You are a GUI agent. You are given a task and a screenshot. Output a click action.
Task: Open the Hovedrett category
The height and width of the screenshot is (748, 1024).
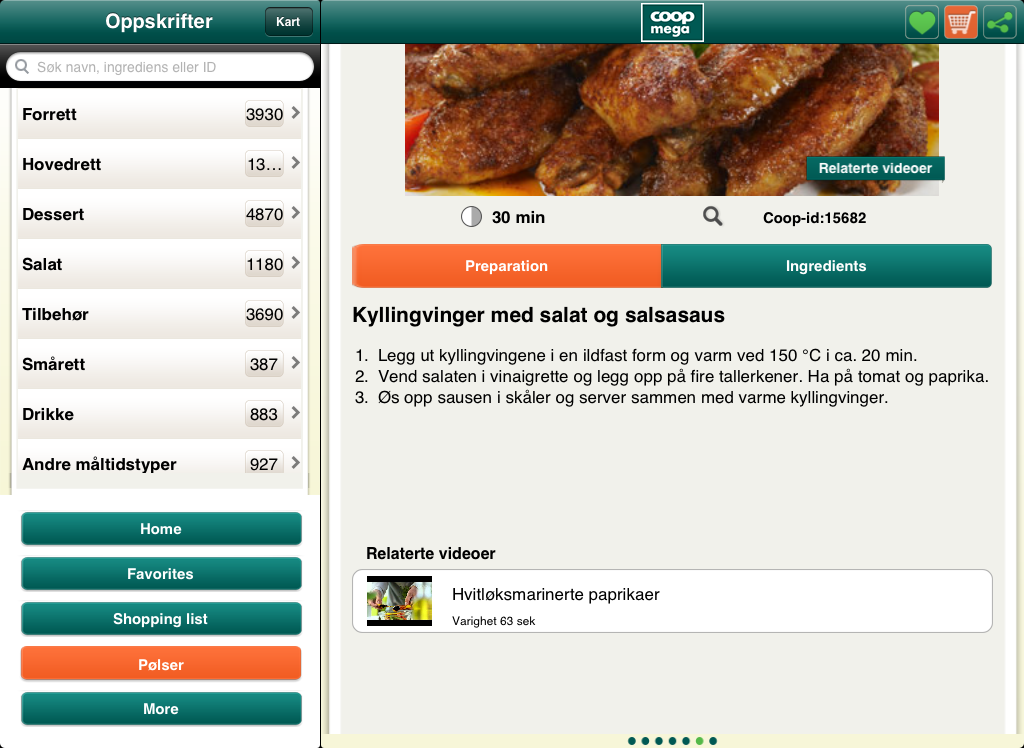pyautogui.click(x=160, y=164)
